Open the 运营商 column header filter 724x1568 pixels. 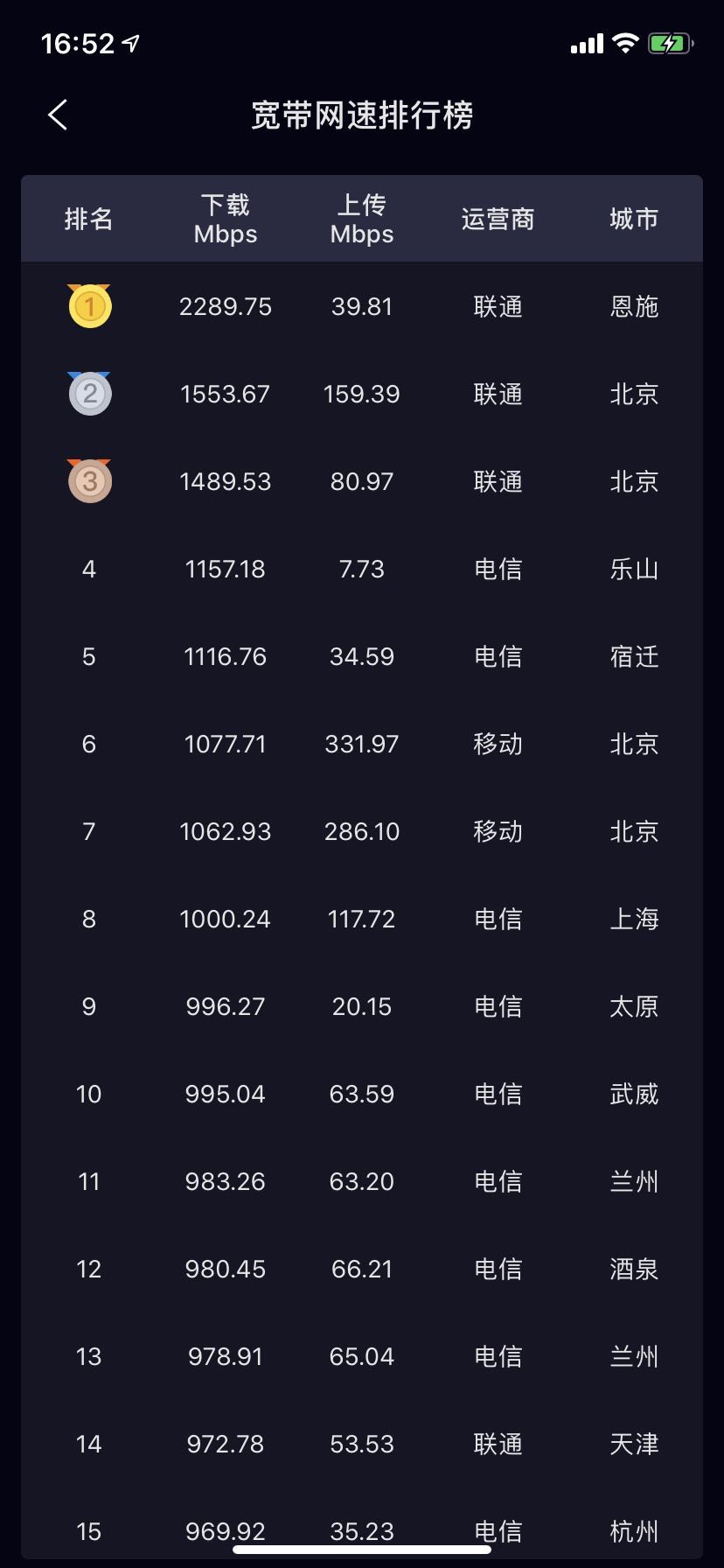[x=498, y=219]
